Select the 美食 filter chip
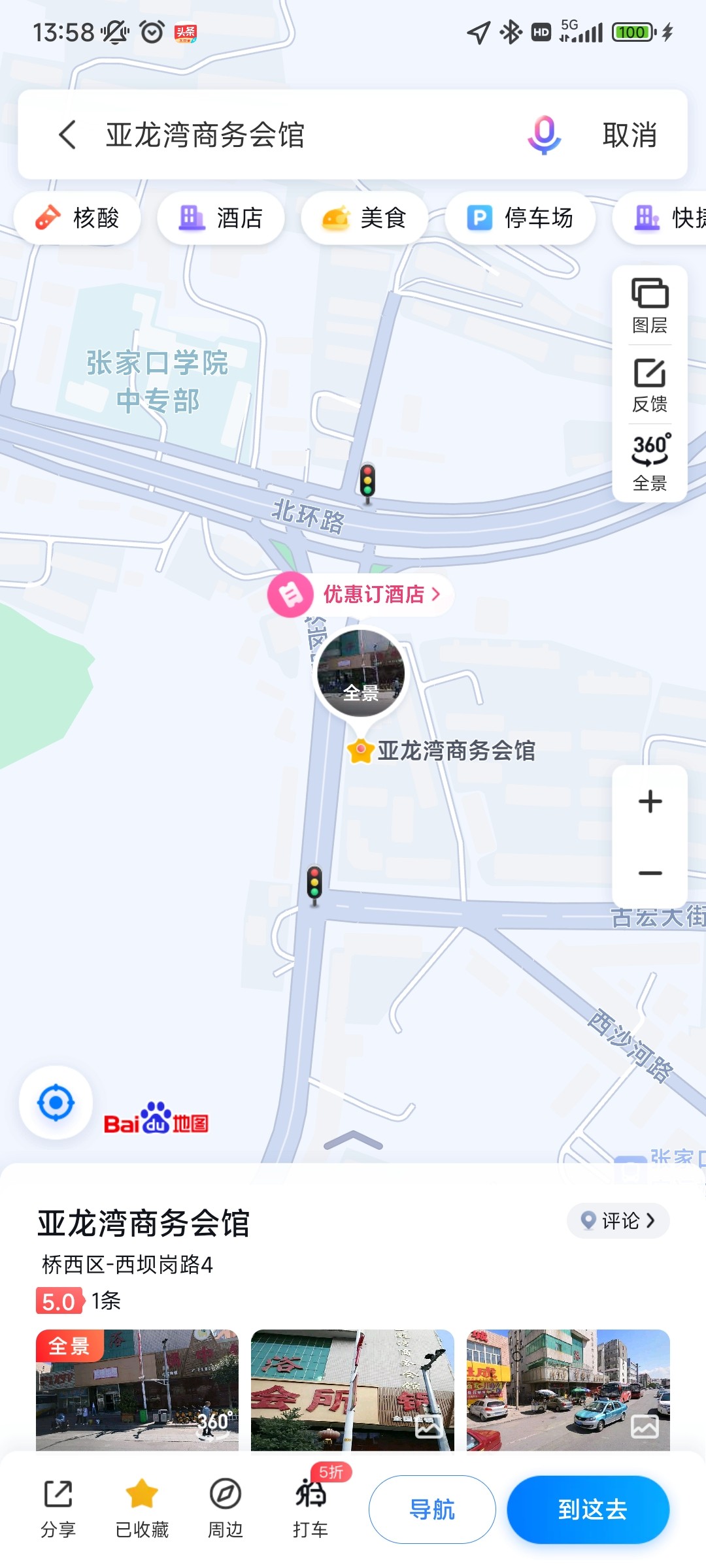The width and height of the screenshot is (706, 1568). [364, 218]
